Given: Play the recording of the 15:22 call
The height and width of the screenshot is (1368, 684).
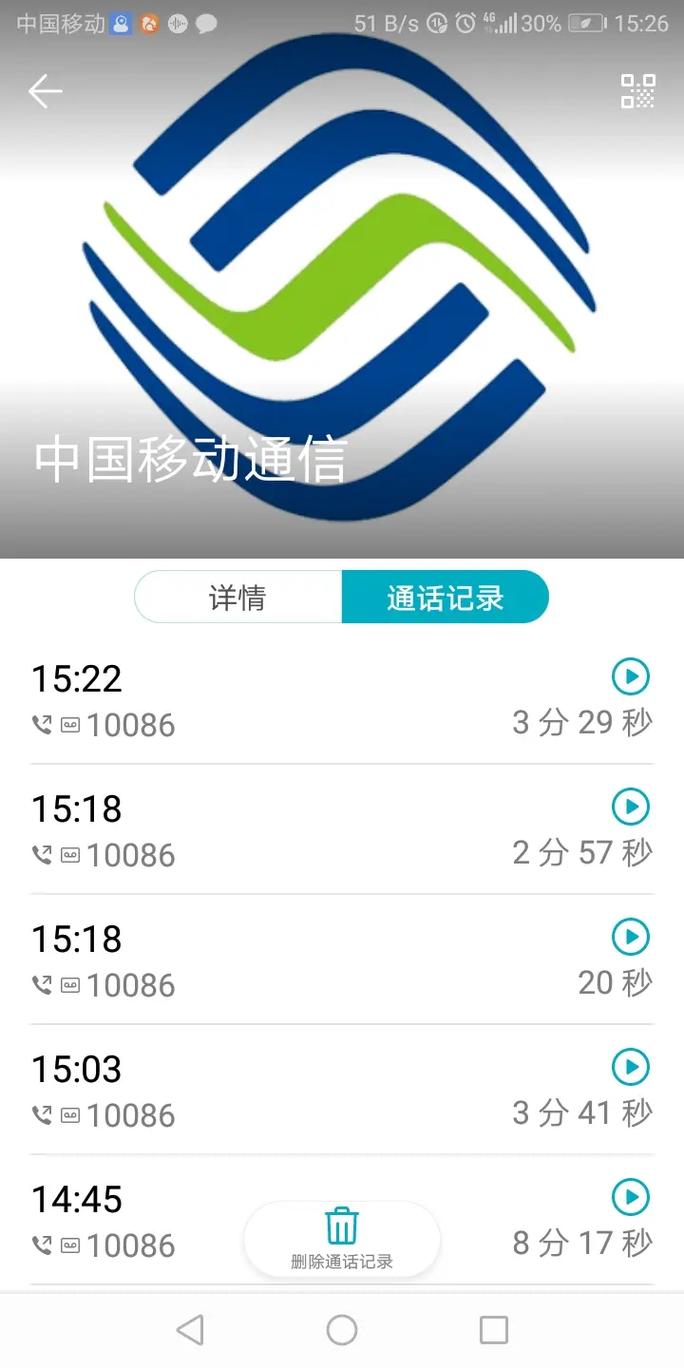Looking at the screenshot, I should [x=630, y=677].
